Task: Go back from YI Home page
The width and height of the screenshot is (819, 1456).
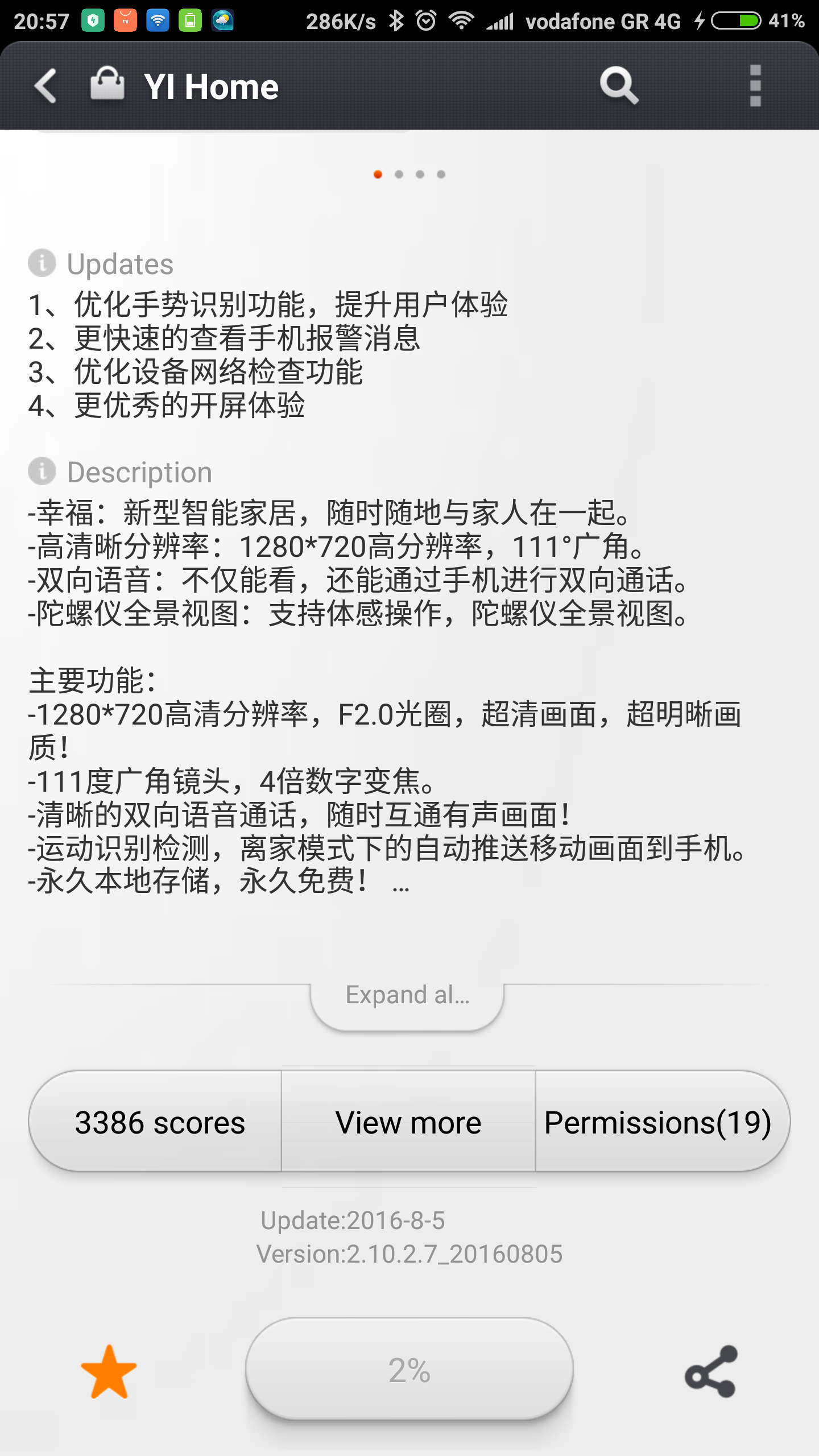Action: click(x=47, y=86)
